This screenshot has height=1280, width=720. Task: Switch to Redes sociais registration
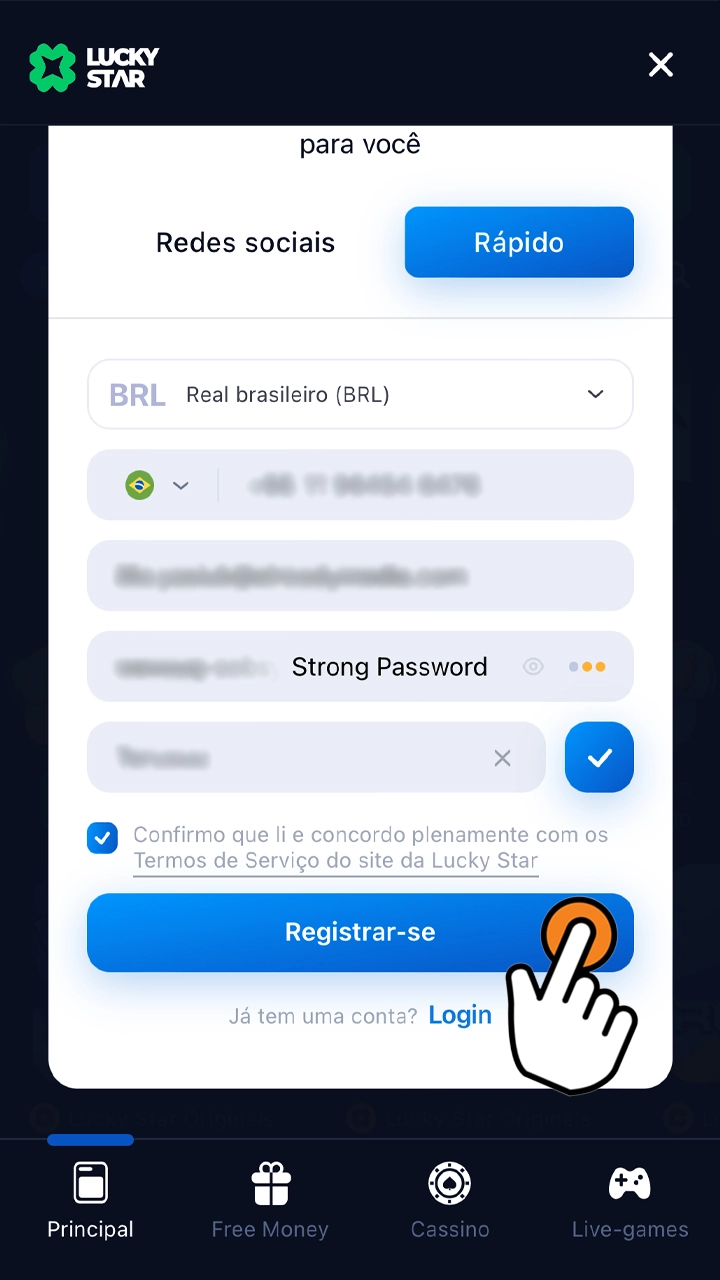245,242
